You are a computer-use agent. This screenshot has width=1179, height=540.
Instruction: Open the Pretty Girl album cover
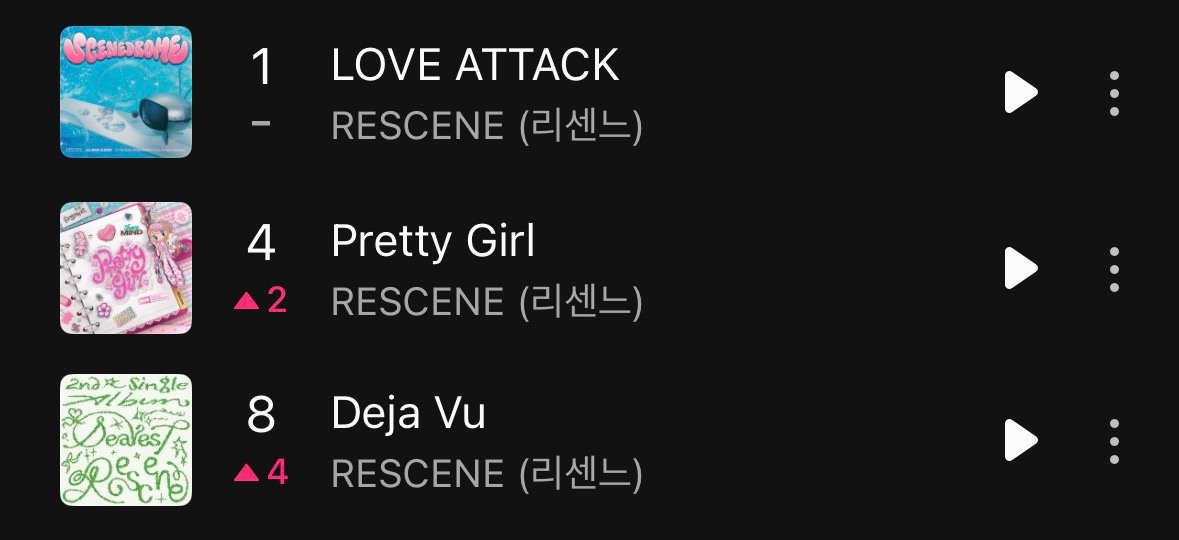click(126, 268)
